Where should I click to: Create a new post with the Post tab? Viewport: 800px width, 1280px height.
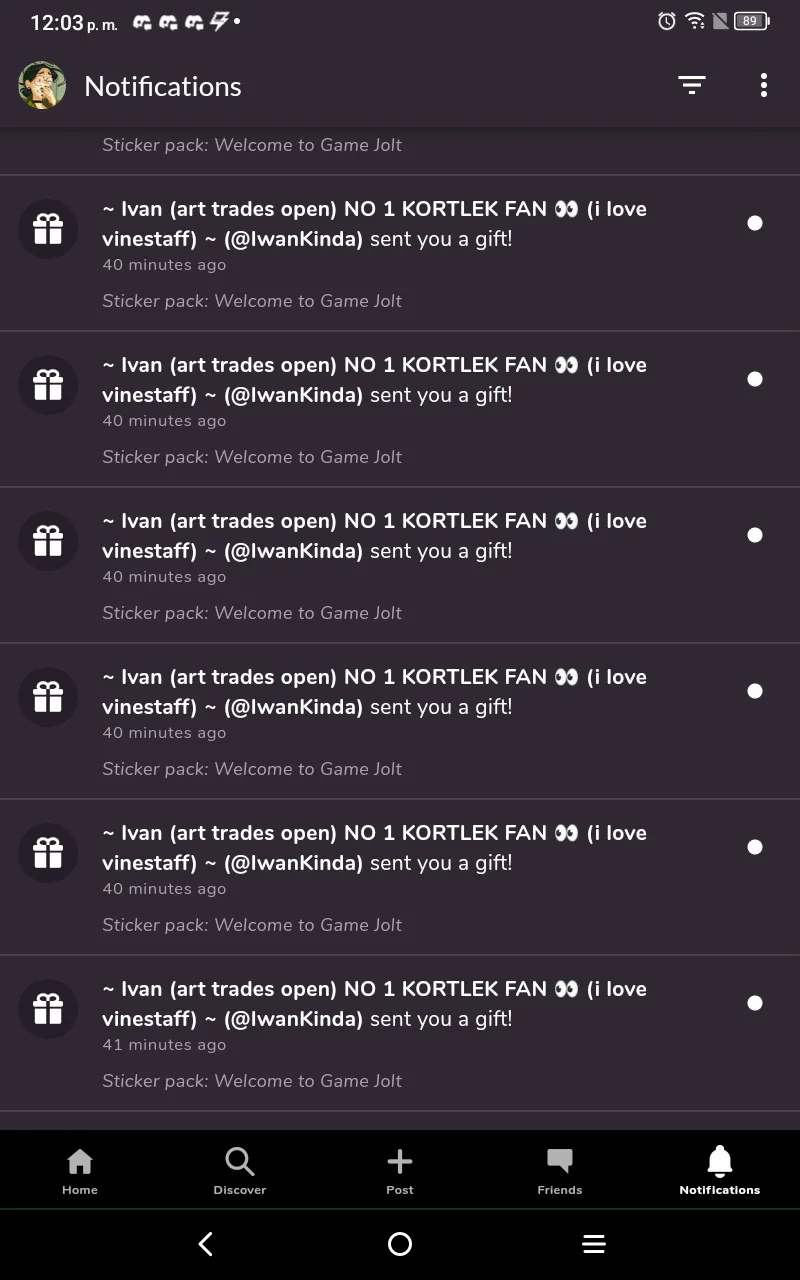click(x=400, y=1170)
